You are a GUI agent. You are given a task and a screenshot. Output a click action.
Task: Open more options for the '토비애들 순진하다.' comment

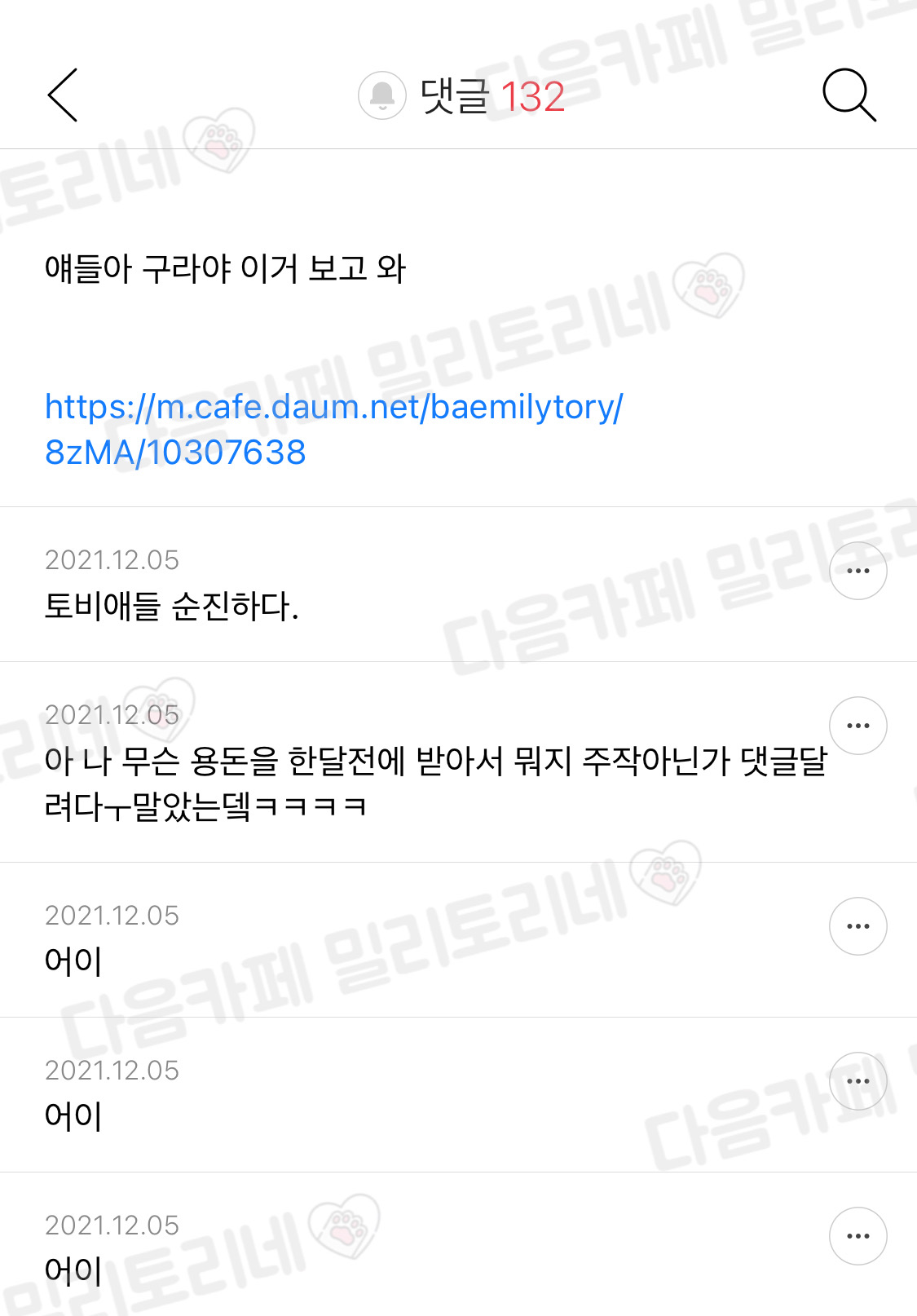(x=857, y=571)
